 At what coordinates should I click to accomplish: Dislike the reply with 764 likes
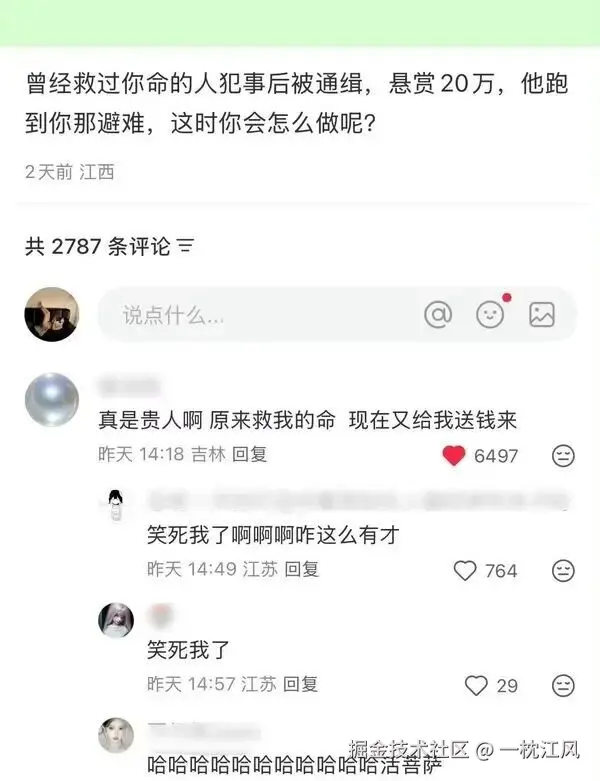563,570
